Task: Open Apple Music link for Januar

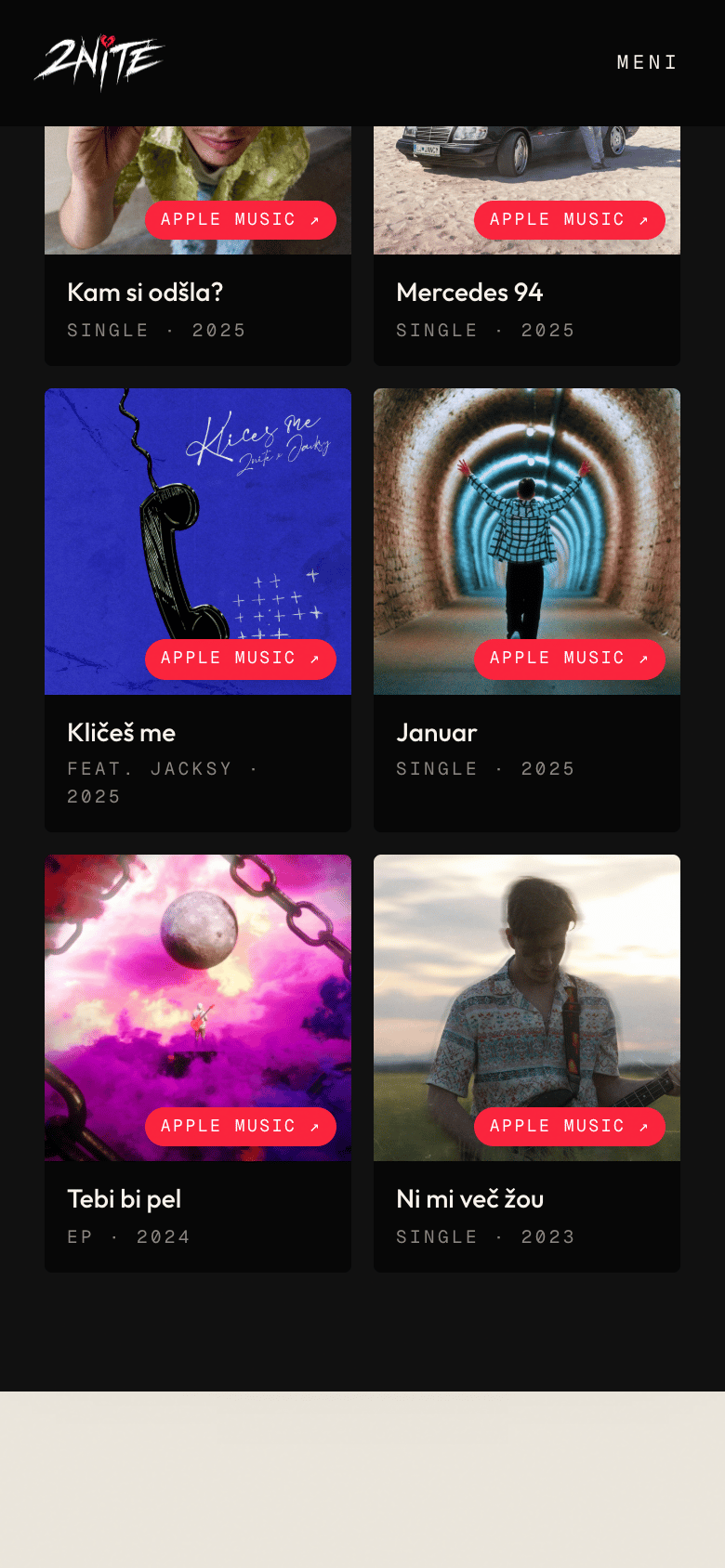Action: pos(570,659)
